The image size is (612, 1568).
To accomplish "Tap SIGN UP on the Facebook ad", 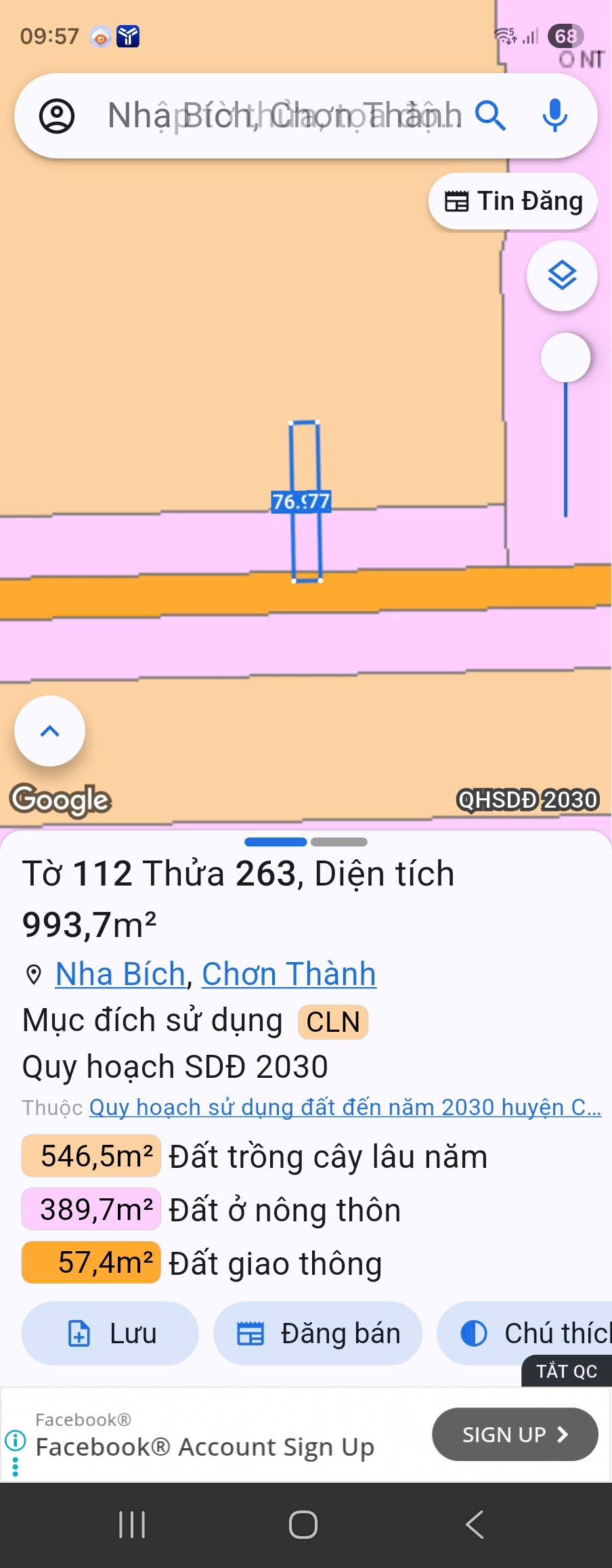I will (x=515, y=1435).
